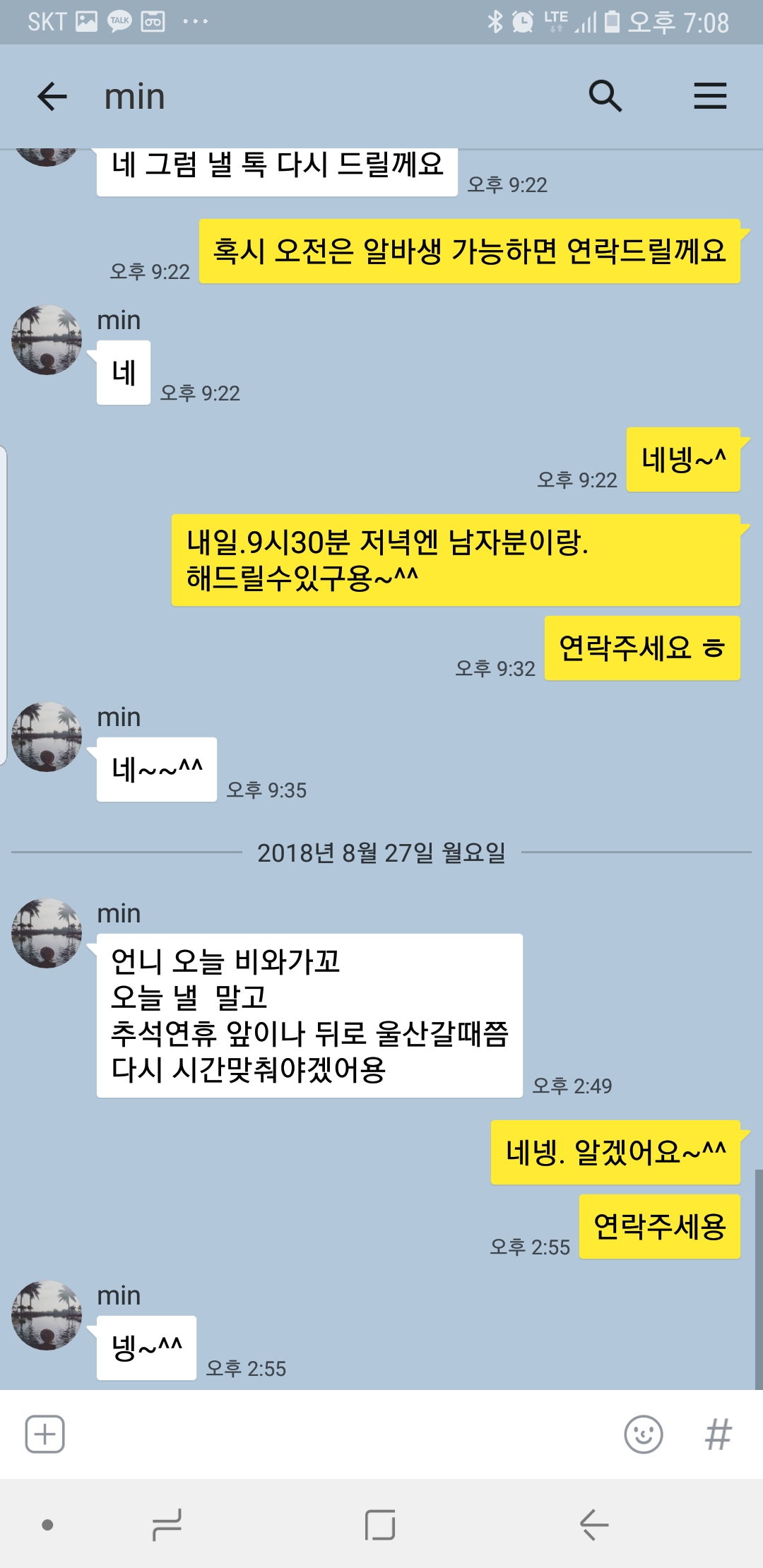This screenshot has width=763, height=1568.
Task: Open the plus attachment menu
Action: [45, 1434]
